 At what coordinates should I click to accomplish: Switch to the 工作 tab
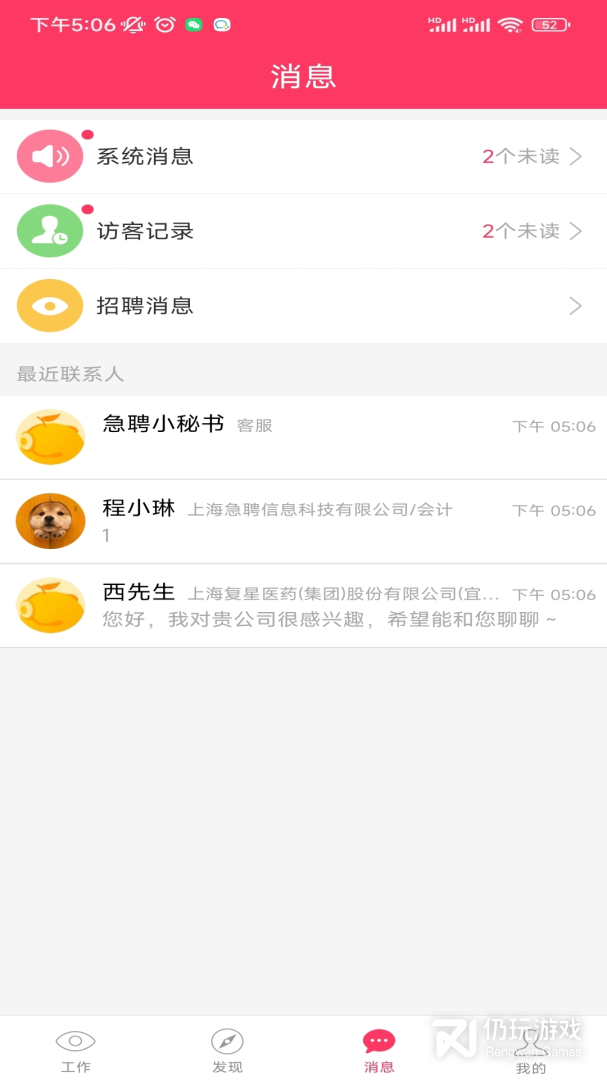76,1050
